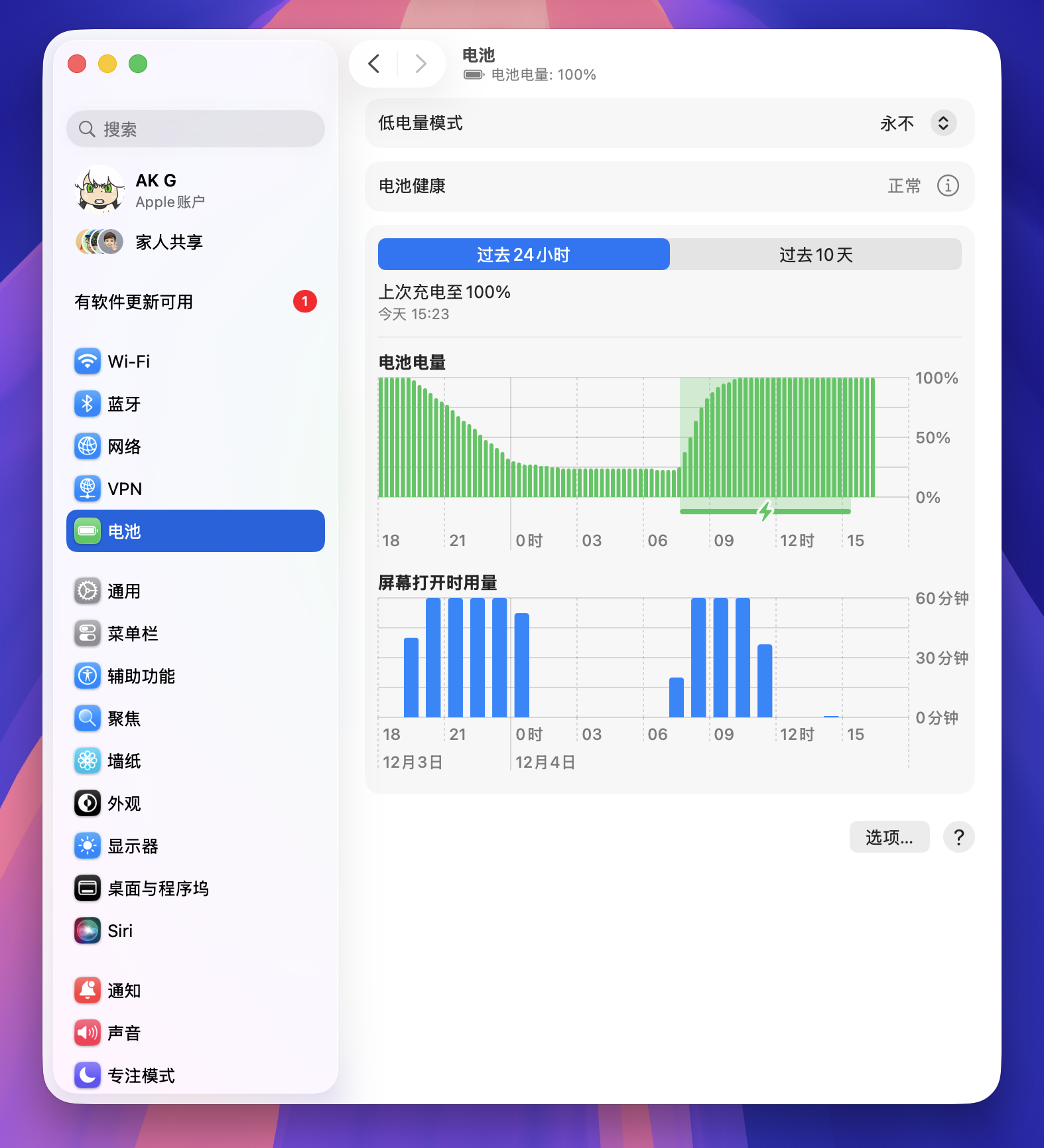Viewport: 1044px width, 1148px height.
Task: Open General settings
Action: [x=124, y=591]
